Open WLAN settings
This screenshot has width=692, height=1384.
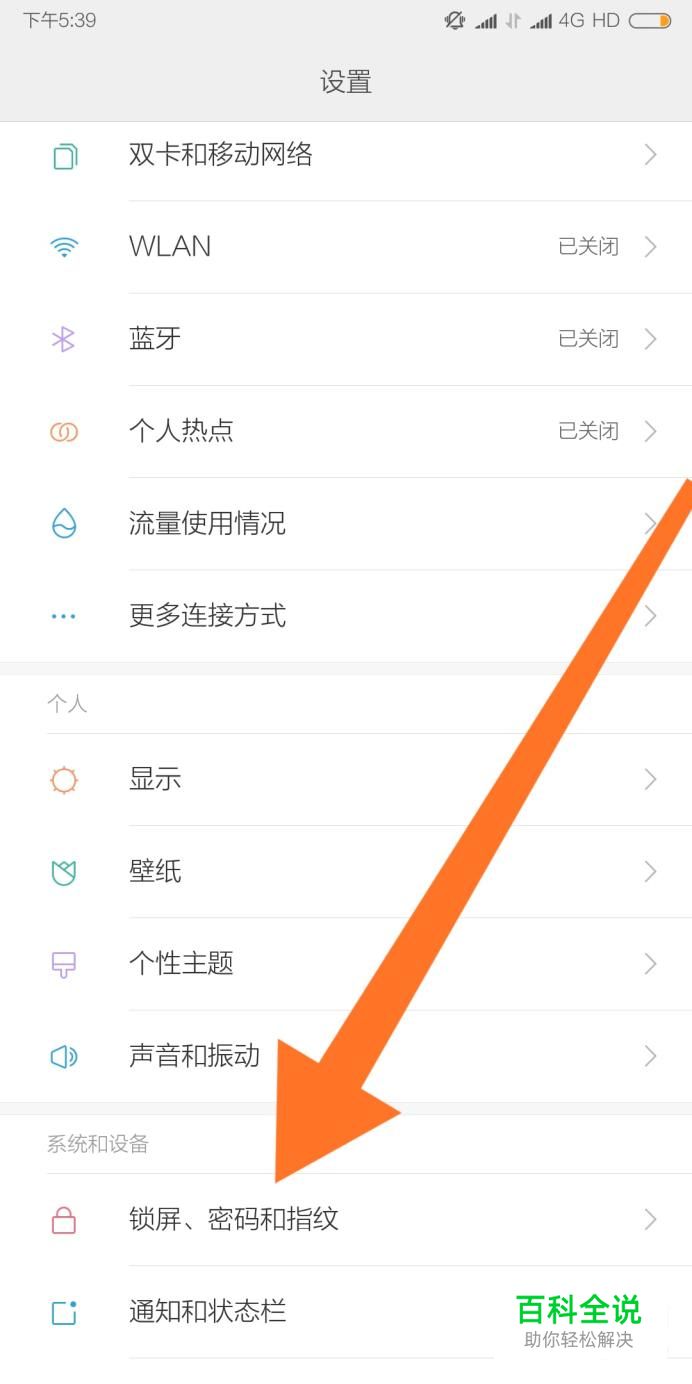coord(170,247)
